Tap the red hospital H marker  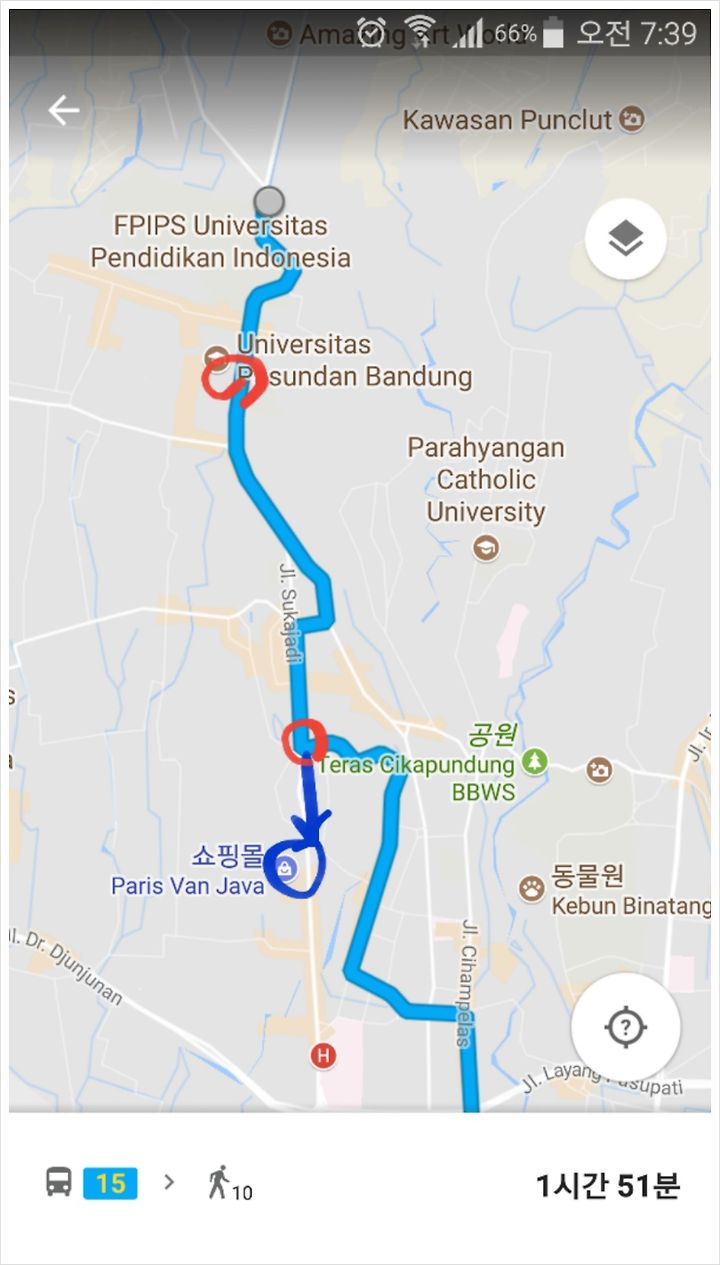(x=322, y=1055)
